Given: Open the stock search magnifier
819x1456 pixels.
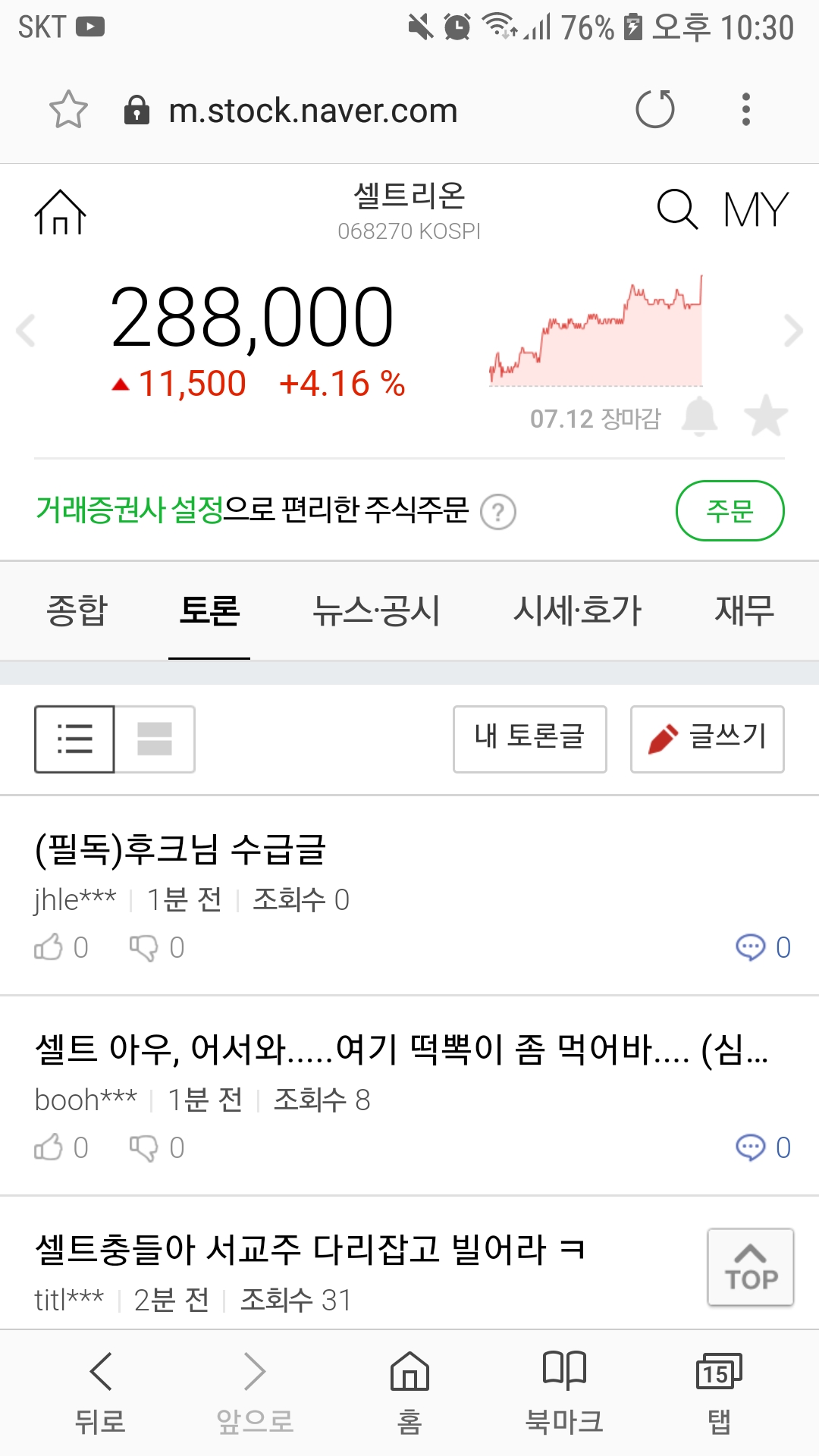Looking at the screenshot, I should point(676,209).
